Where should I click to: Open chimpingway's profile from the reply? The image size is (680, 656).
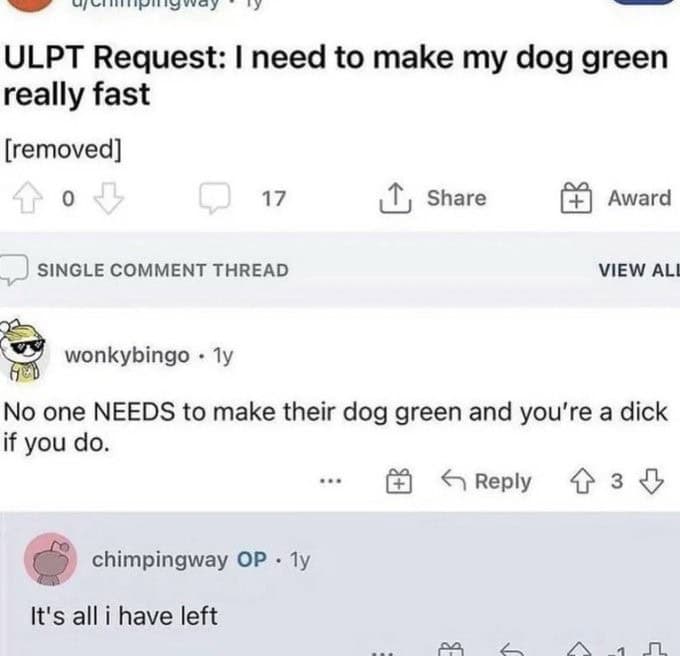click(160, 560)
